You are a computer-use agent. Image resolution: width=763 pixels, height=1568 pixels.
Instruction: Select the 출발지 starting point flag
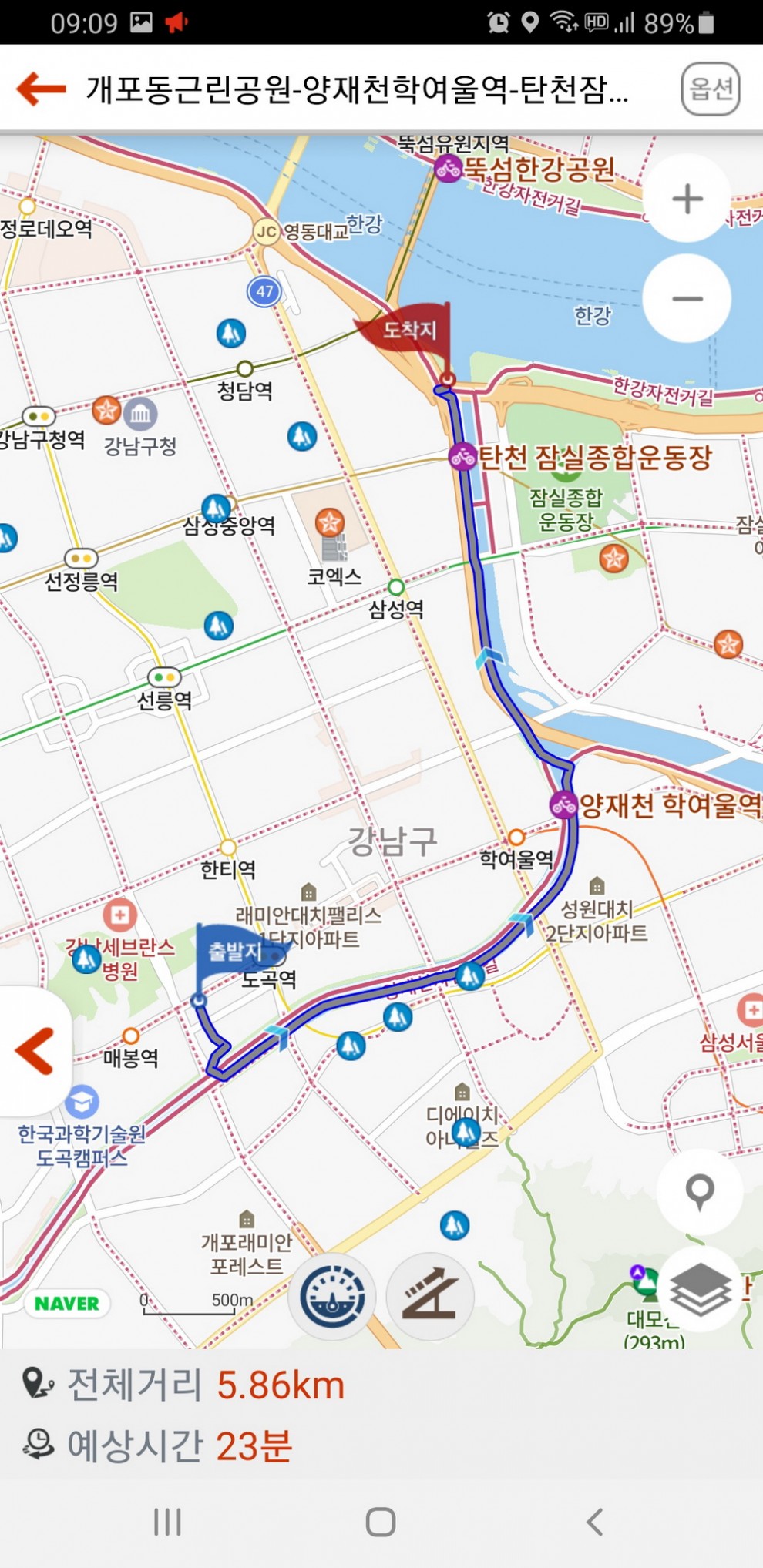coord(234,953)
